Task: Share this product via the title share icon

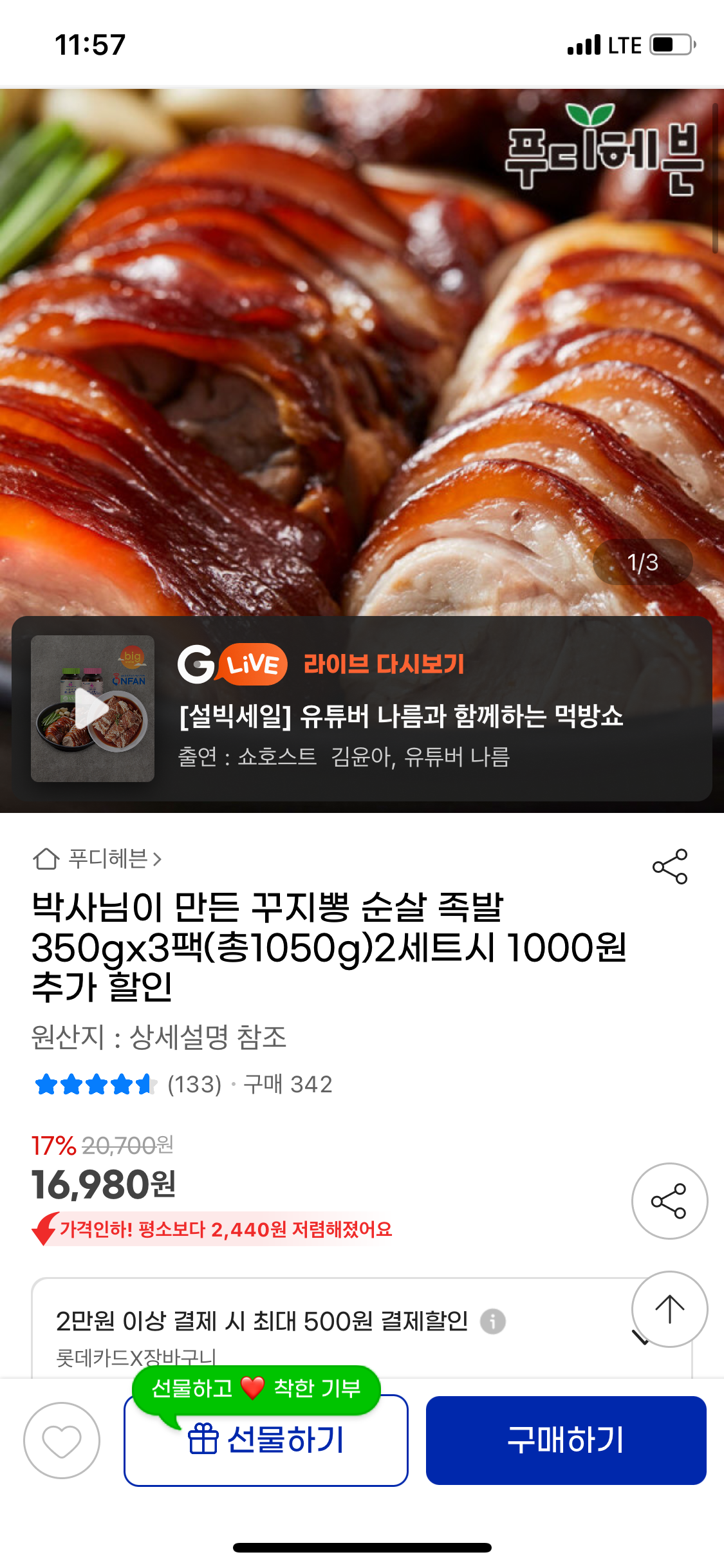Action: (669, 866)
